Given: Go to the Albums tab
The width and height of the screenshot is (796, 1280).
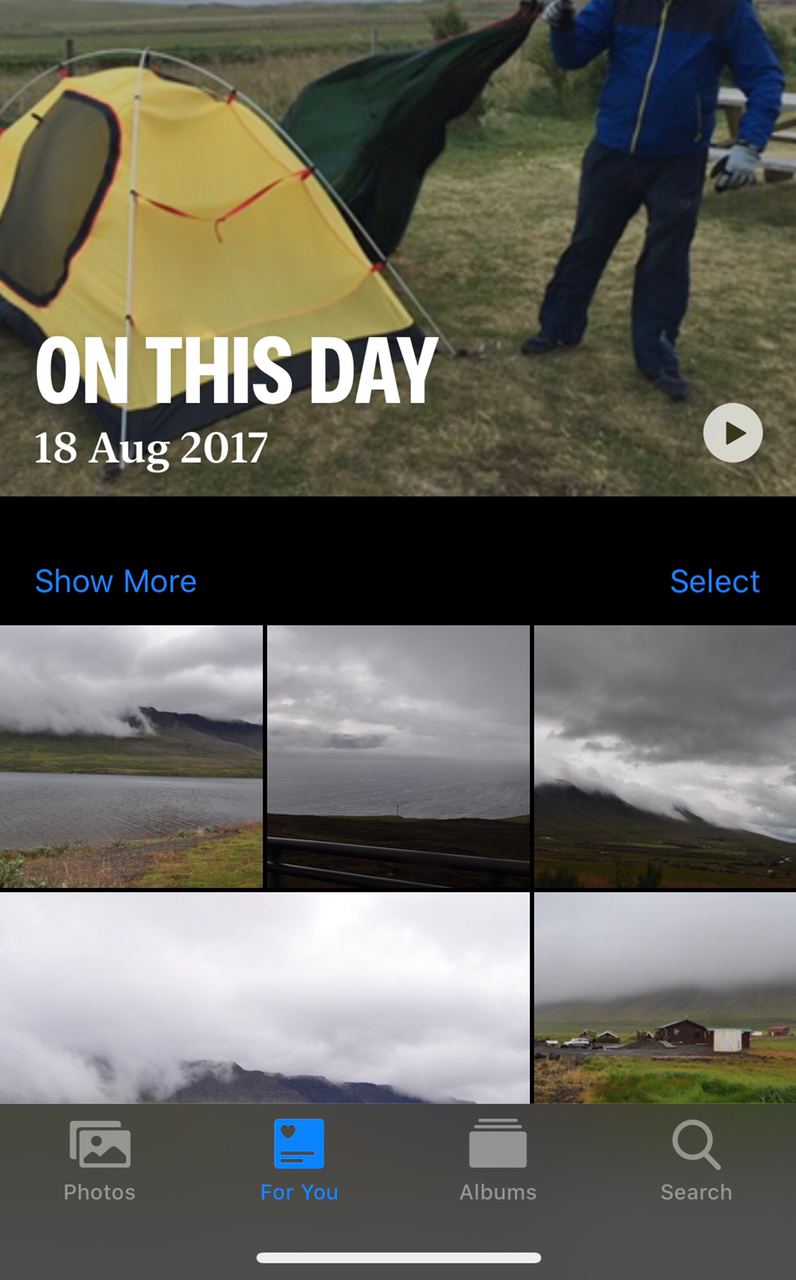Looking at the screenshot, I should pyautogui.click(x=498, y=1161).
